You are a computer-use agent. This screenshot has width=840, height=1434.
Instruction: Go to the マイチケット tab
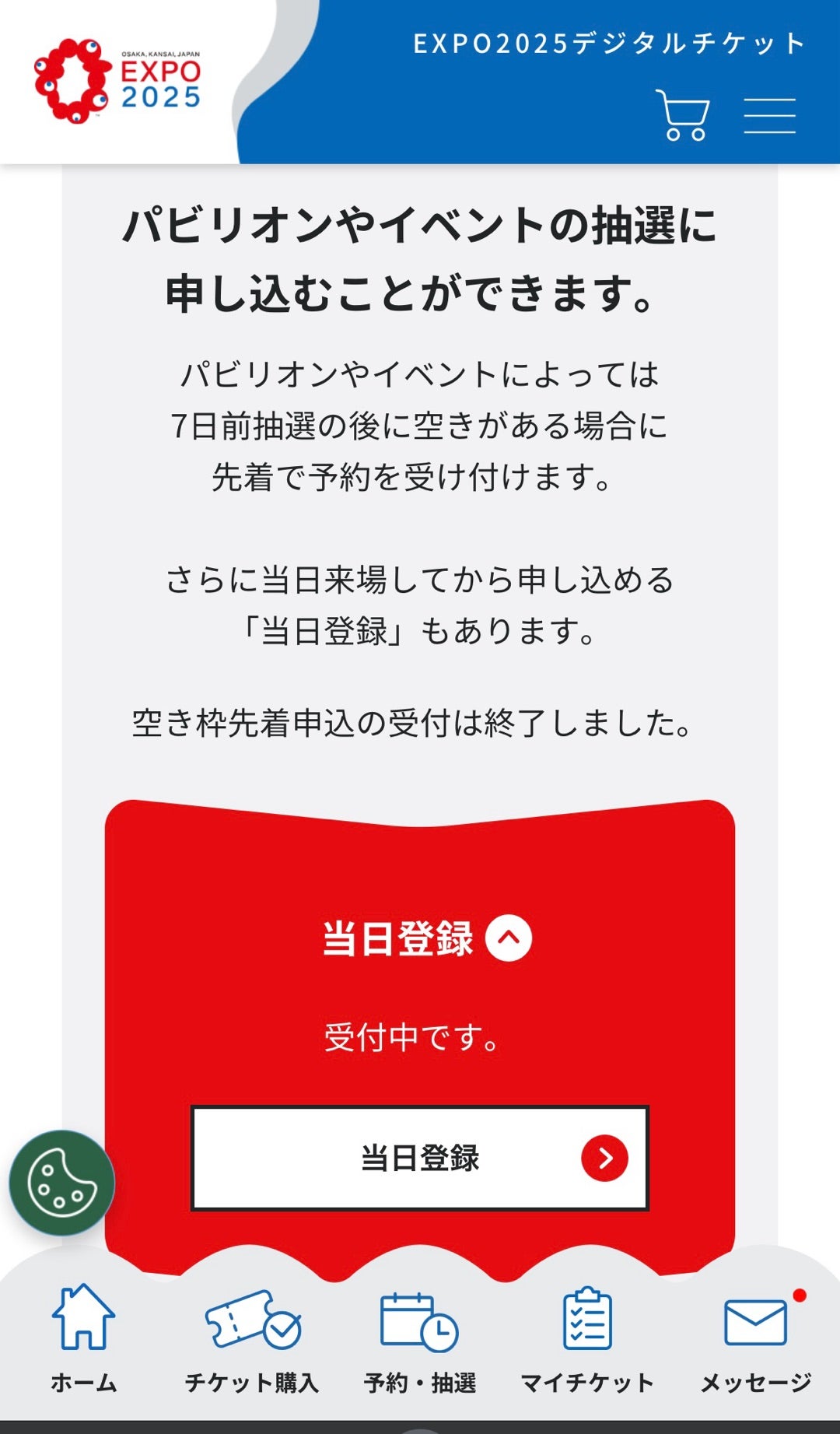click(x=588, y=1339)
